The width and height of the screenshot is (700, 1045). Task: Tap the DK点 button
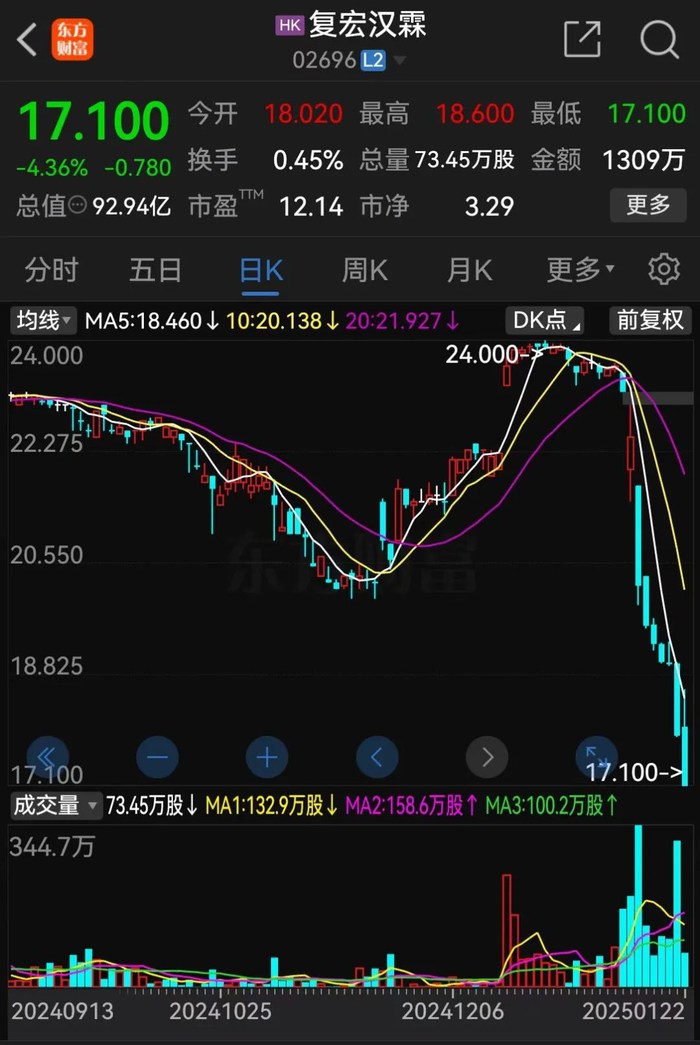click(545, 321)
